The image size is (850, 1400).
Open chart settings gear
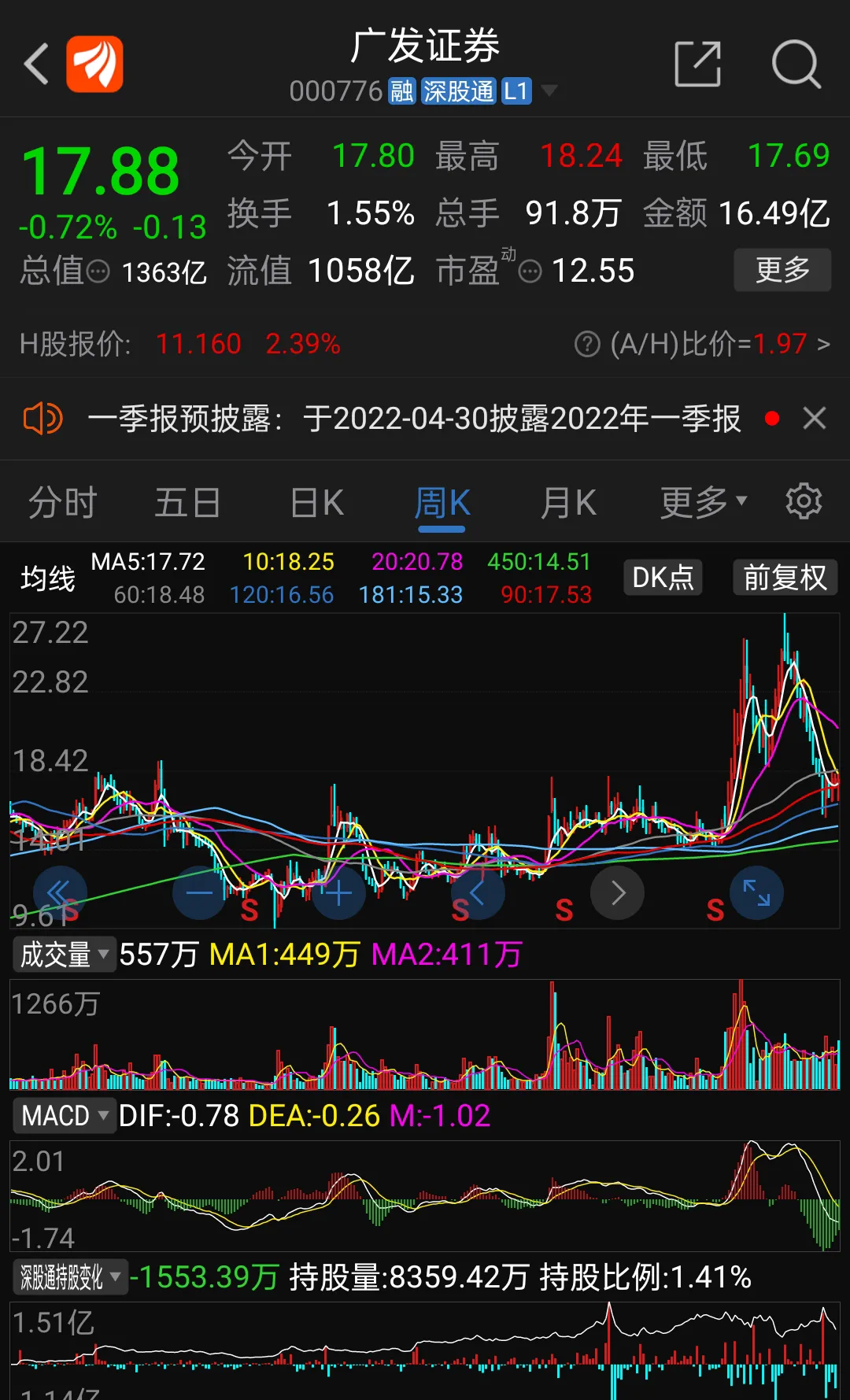pos(804,501)
